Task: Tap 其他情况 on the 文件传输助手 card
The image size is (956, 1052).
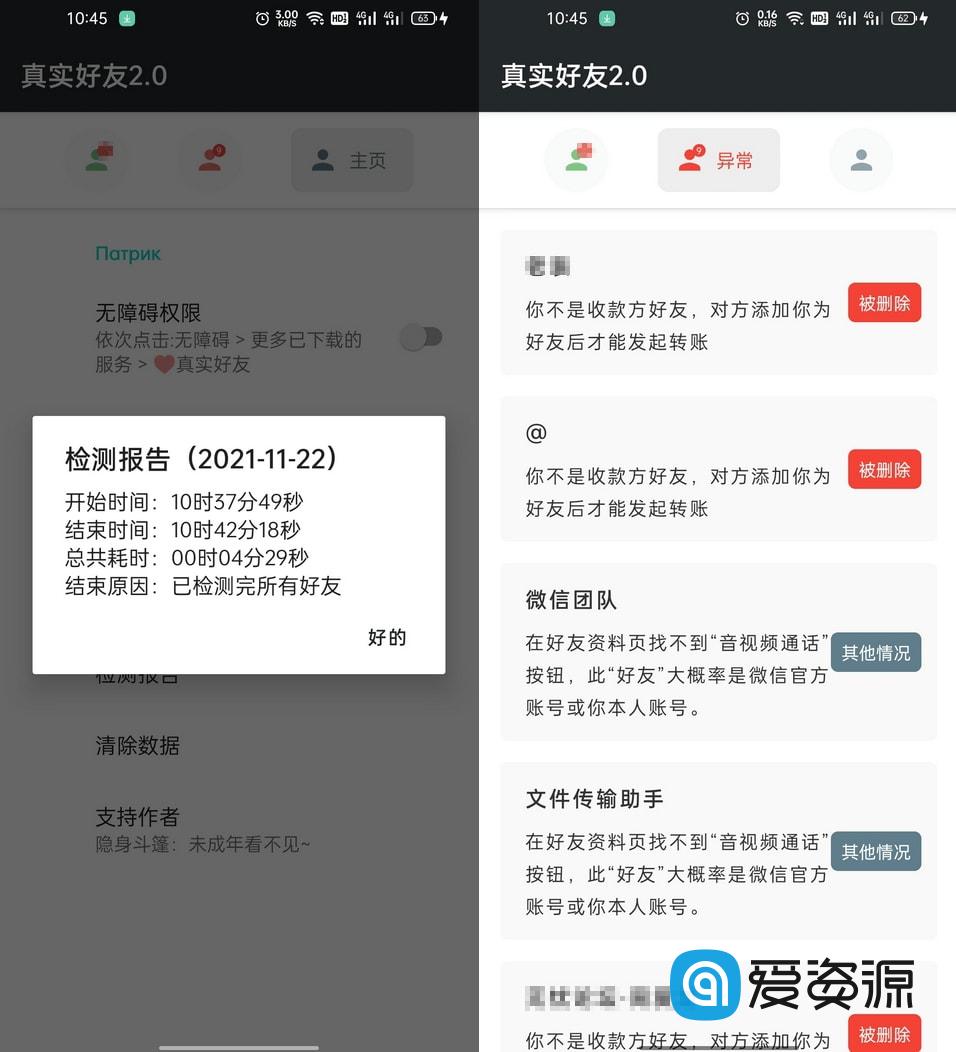Action: (876, 852)
